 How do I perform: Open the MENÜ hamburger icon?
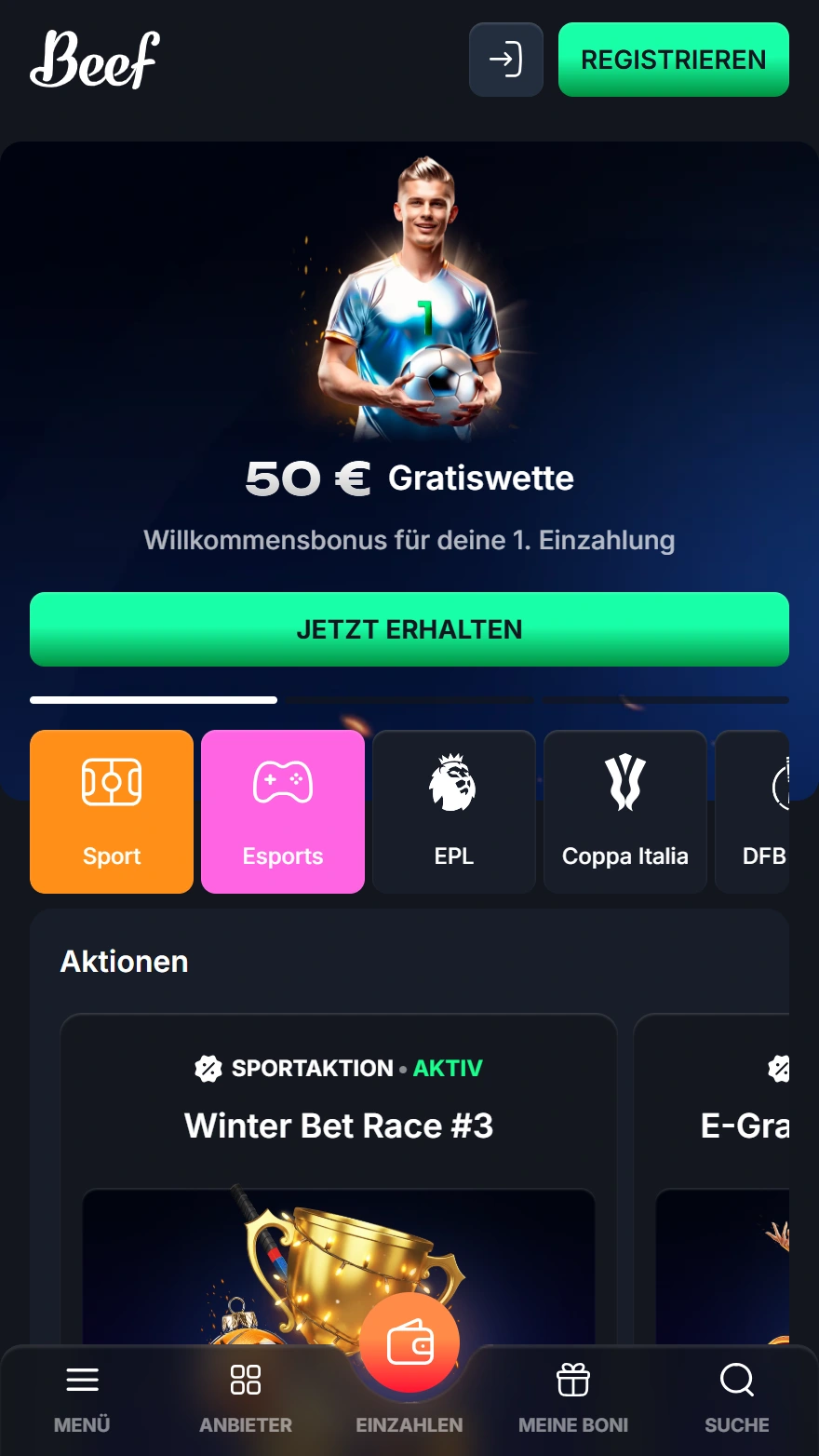tap(82, 1380)
